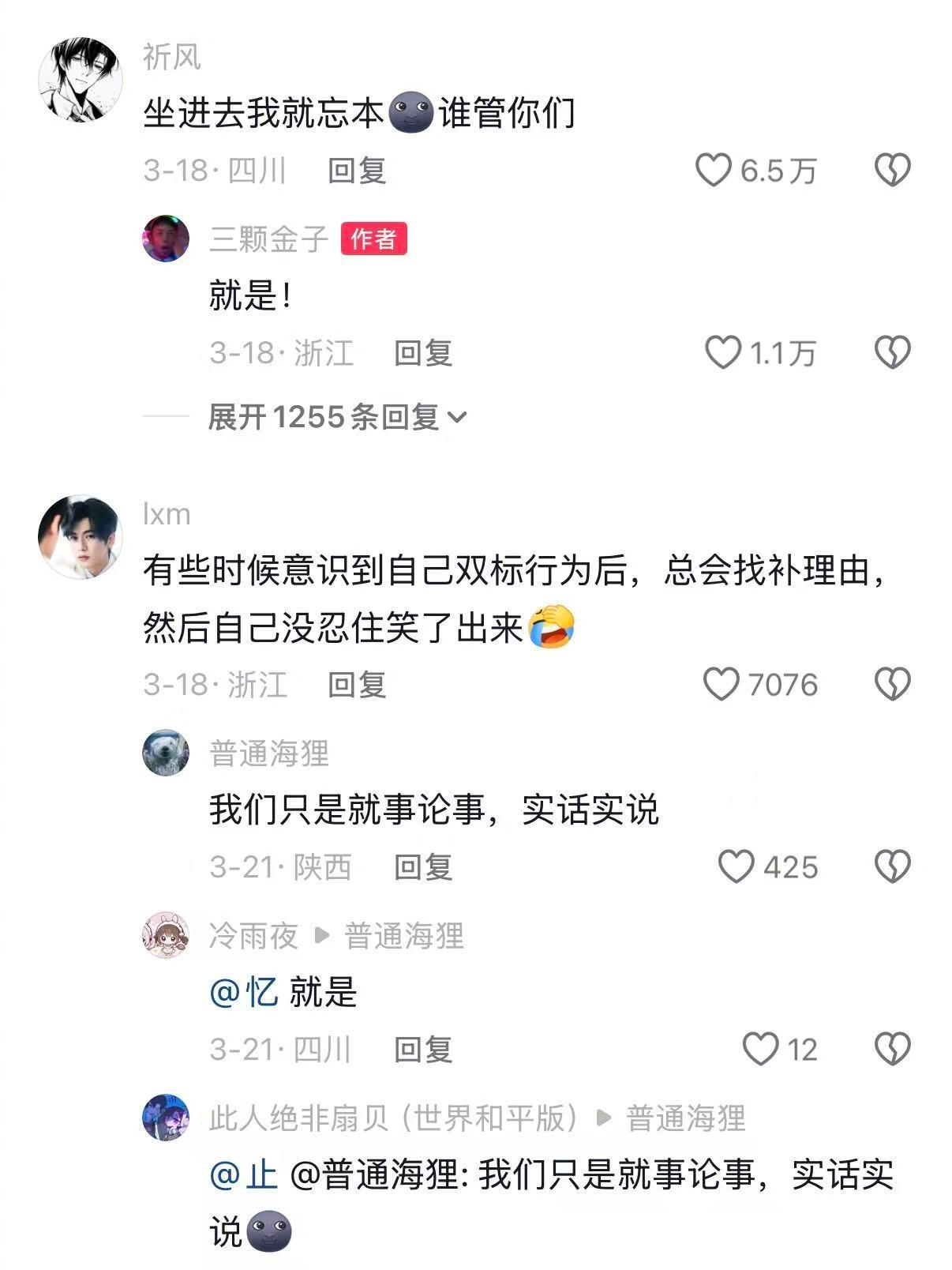Like 三颗金子's reply showing 1.1万
The width and height of the screenshot is (952, 1270).
click(x=723, y=352)
